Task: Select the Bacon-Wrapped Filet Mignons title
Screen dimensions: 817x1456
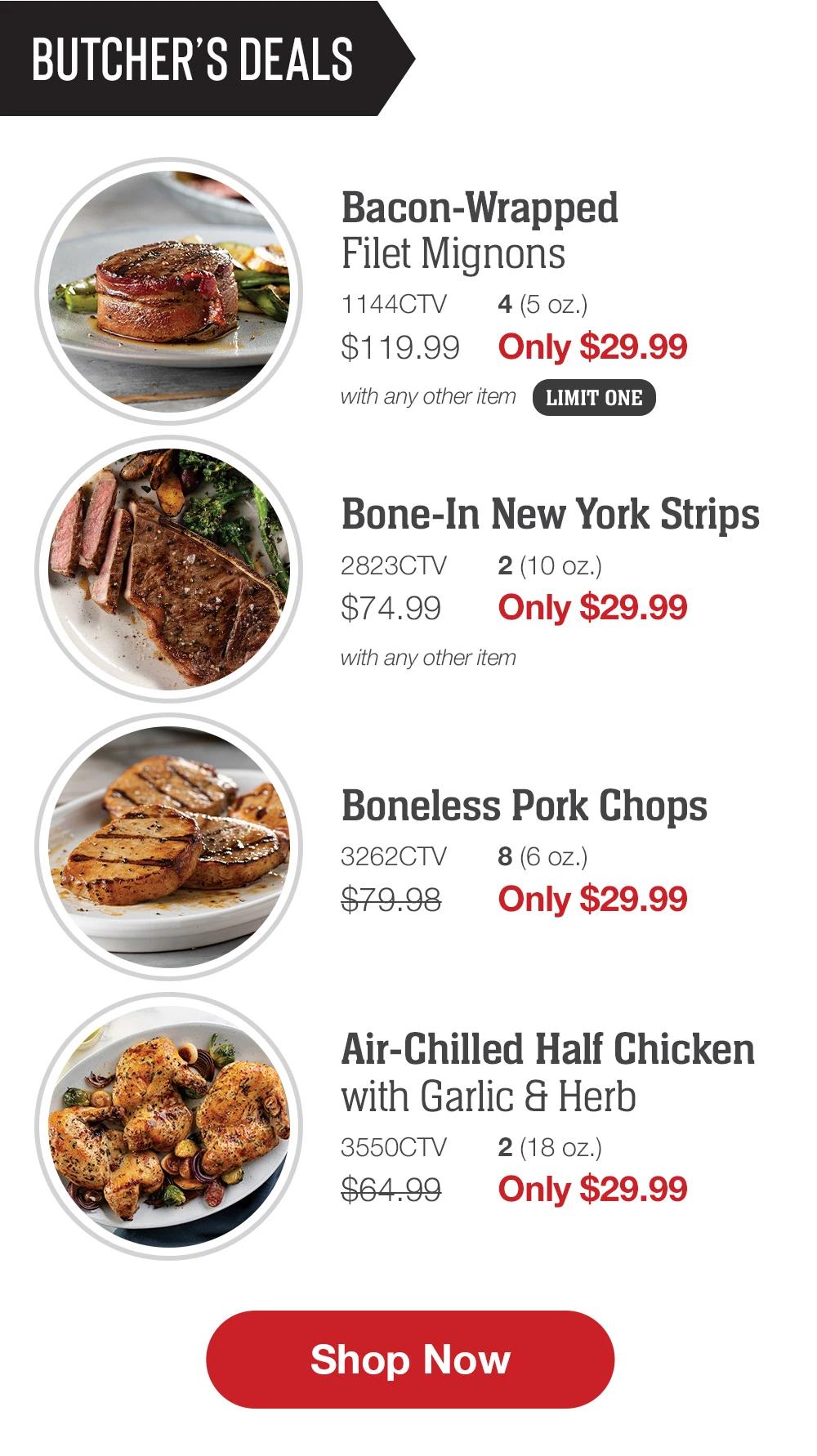Action: pyautogui.click(x=480, y=208)
